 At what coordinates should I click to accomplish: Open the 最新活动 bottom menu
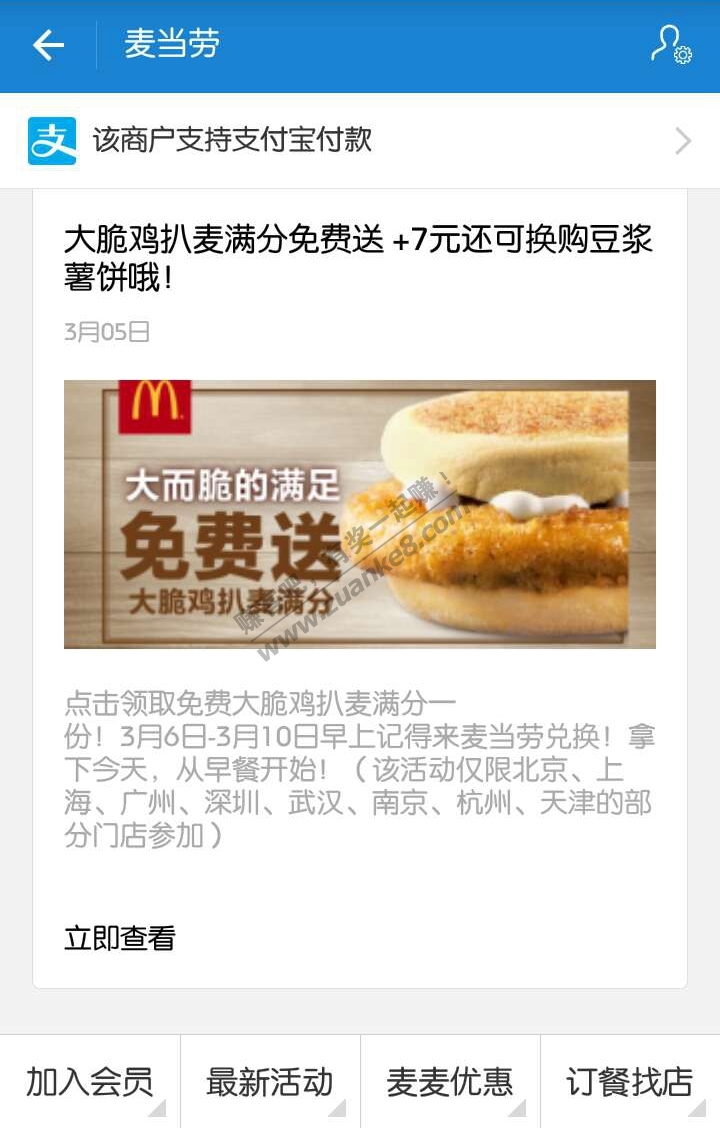270,1082
